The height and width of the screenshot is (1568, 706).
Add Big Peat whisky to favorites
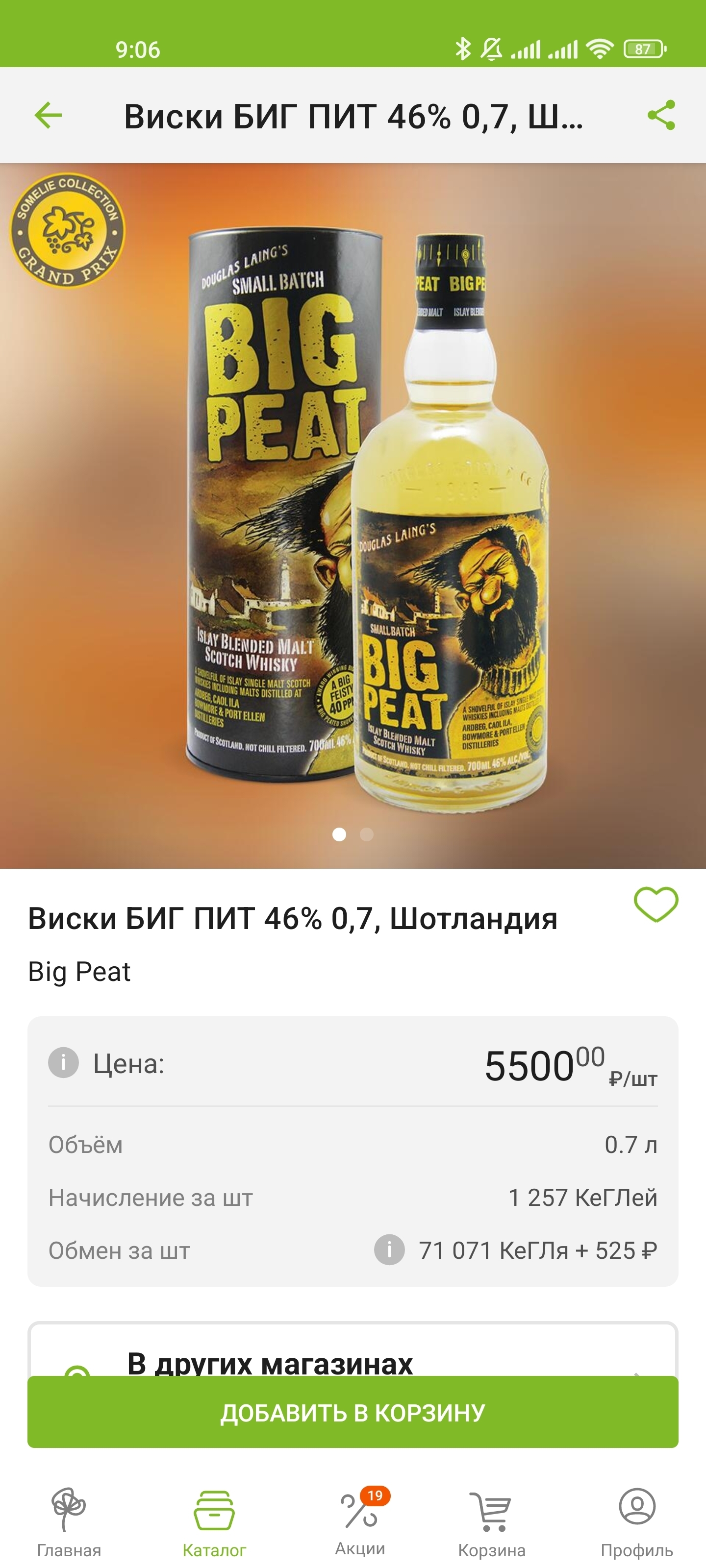tap(656, 904)
